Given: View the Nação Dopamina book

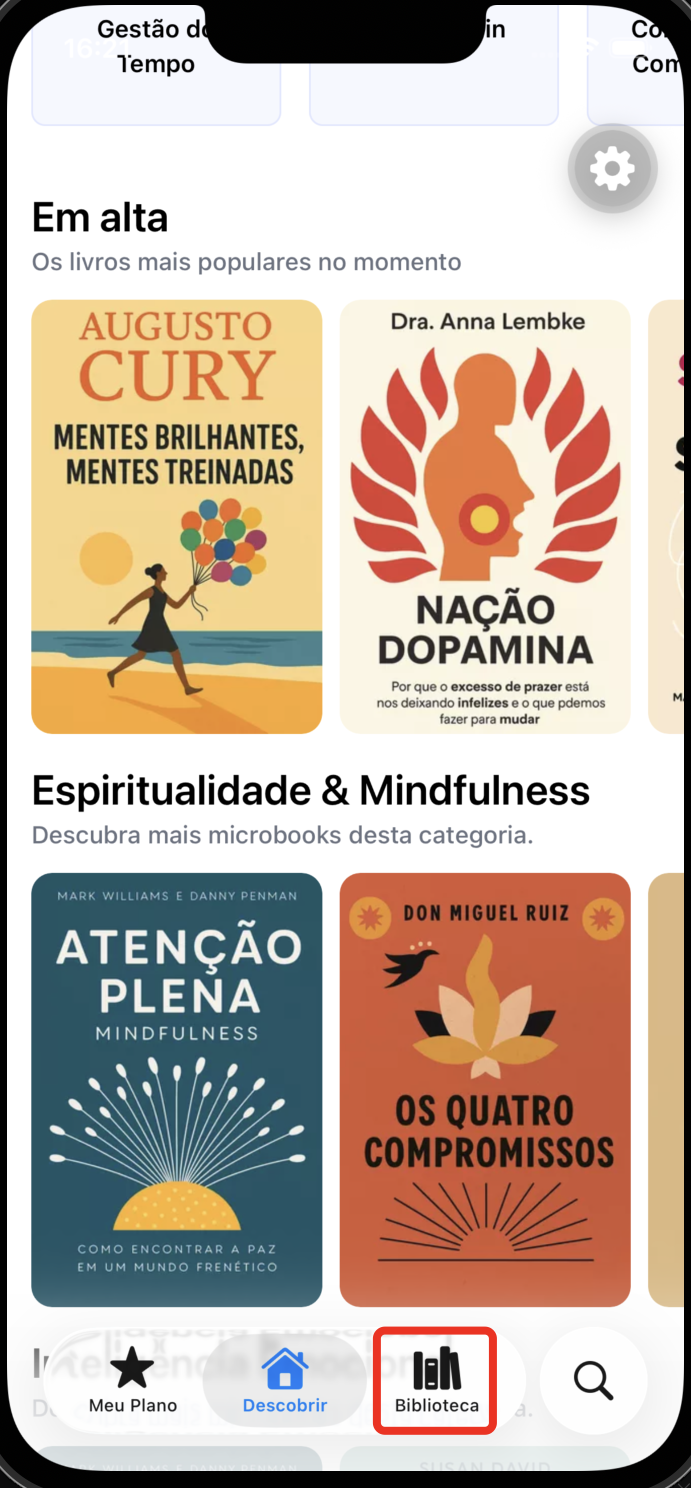Looking at the screenshot, I should click(485, 516).
